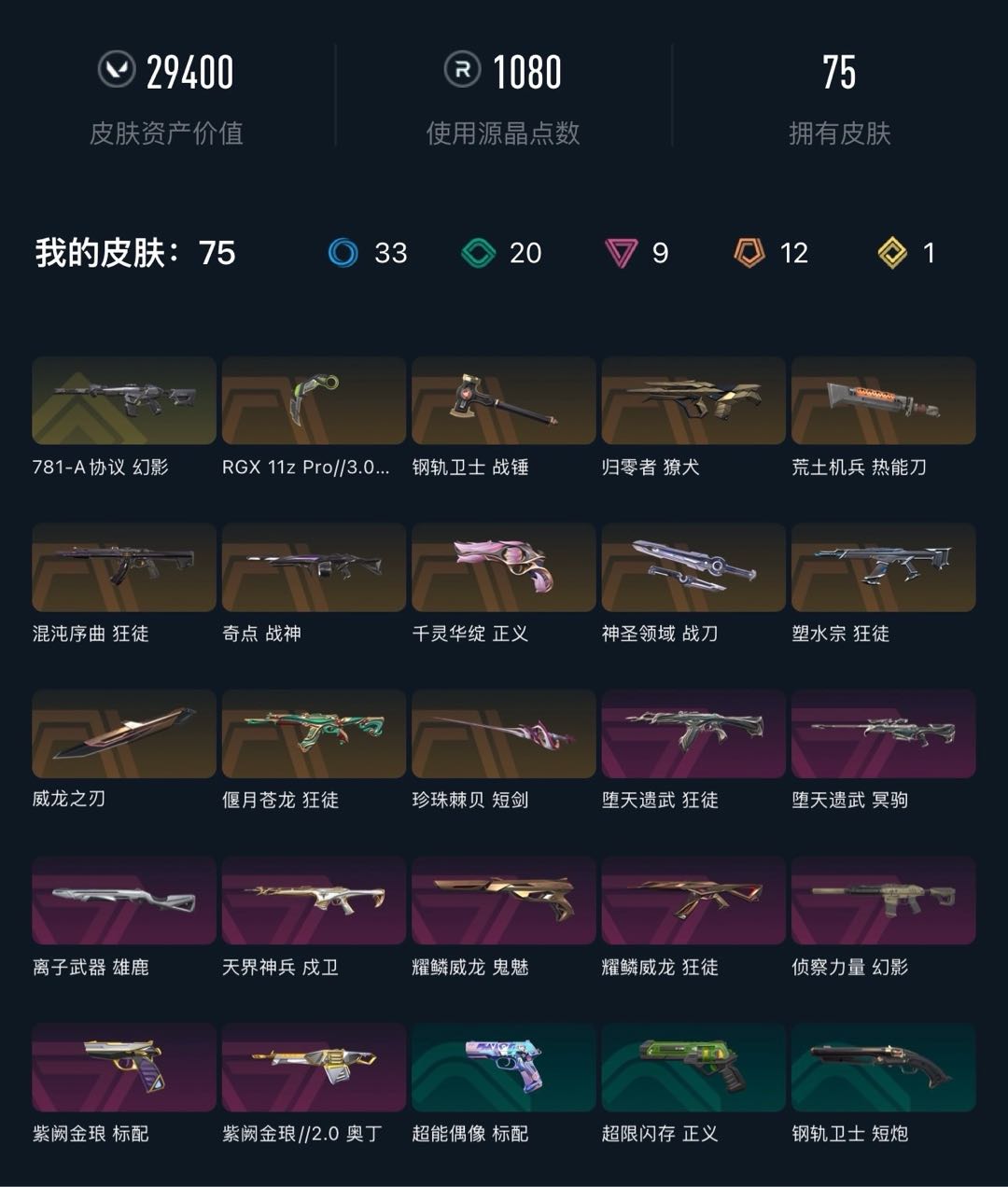The width and height of the screenshot is (1008, 1187).
Task: Open 钢轨卫士 战锤 skin tile
Action: [x=503, y=400]
